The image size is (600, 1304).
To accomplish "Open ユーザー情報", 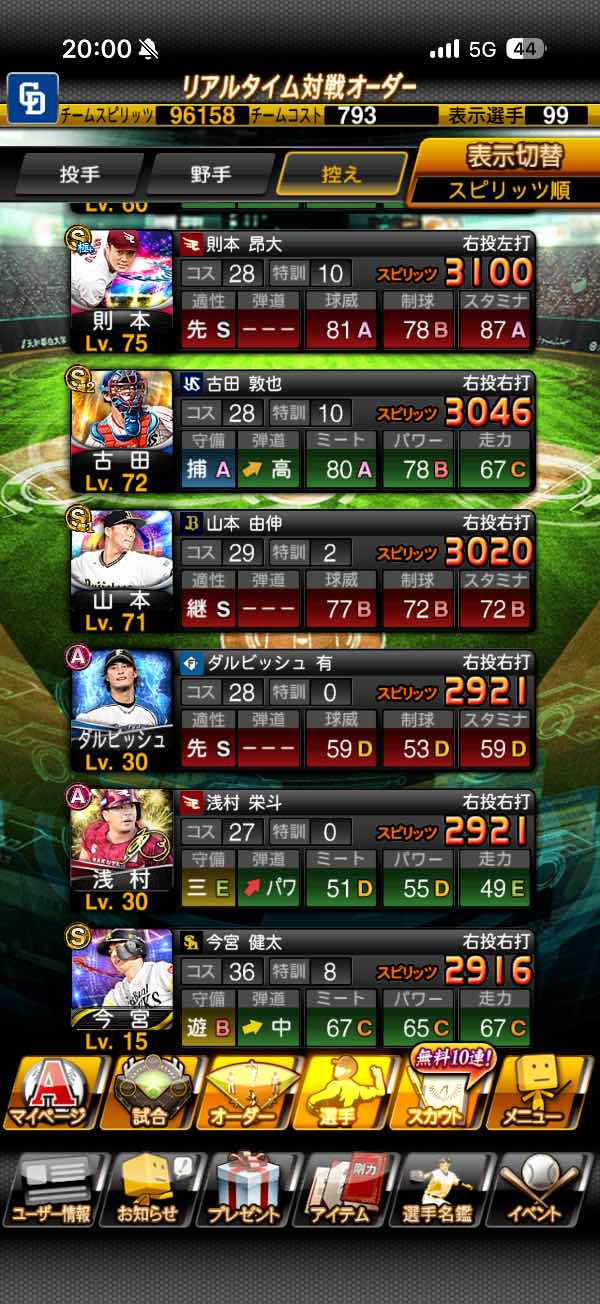I will pyautogui.click(x=50, y=1190).
